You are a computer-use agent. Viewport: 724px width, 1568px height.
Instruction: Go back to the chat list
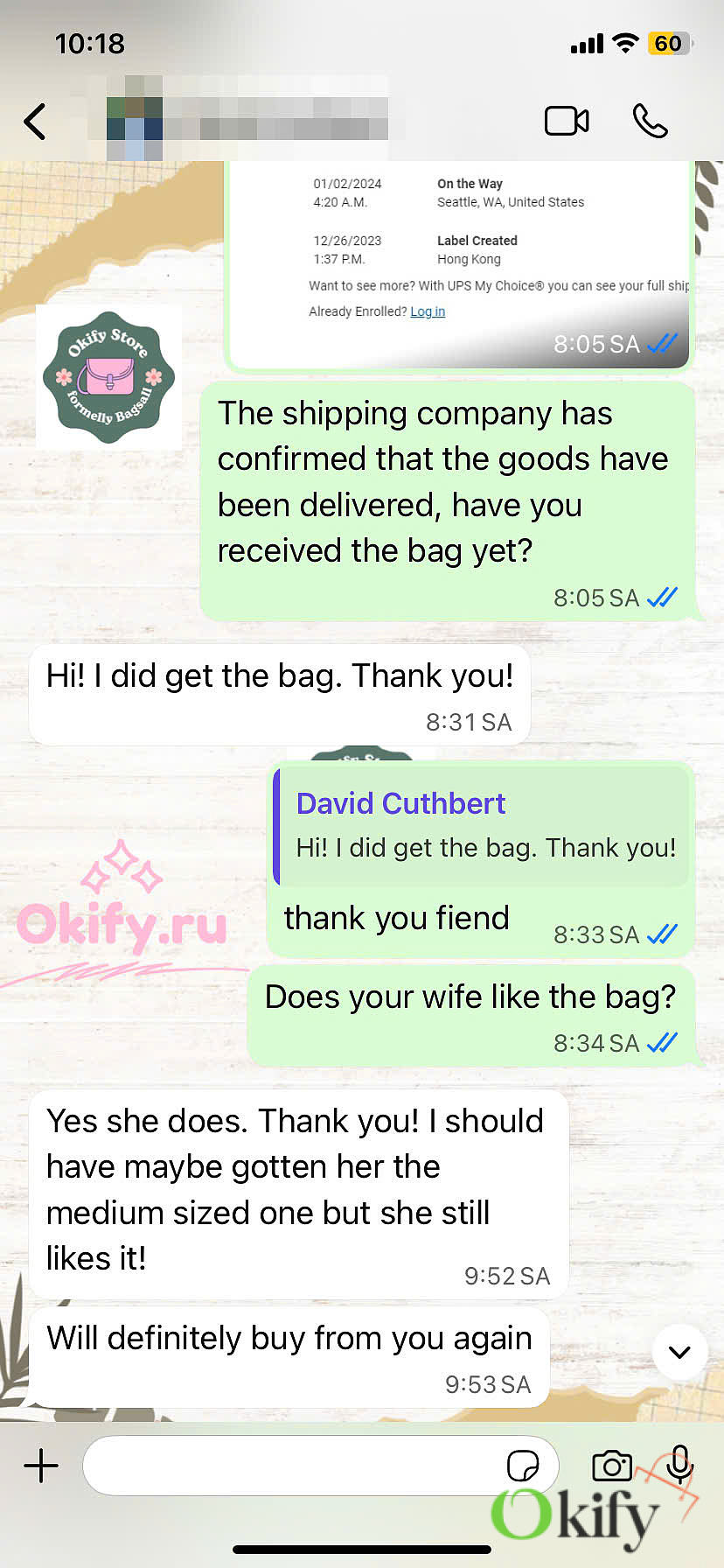pos(35,122)
